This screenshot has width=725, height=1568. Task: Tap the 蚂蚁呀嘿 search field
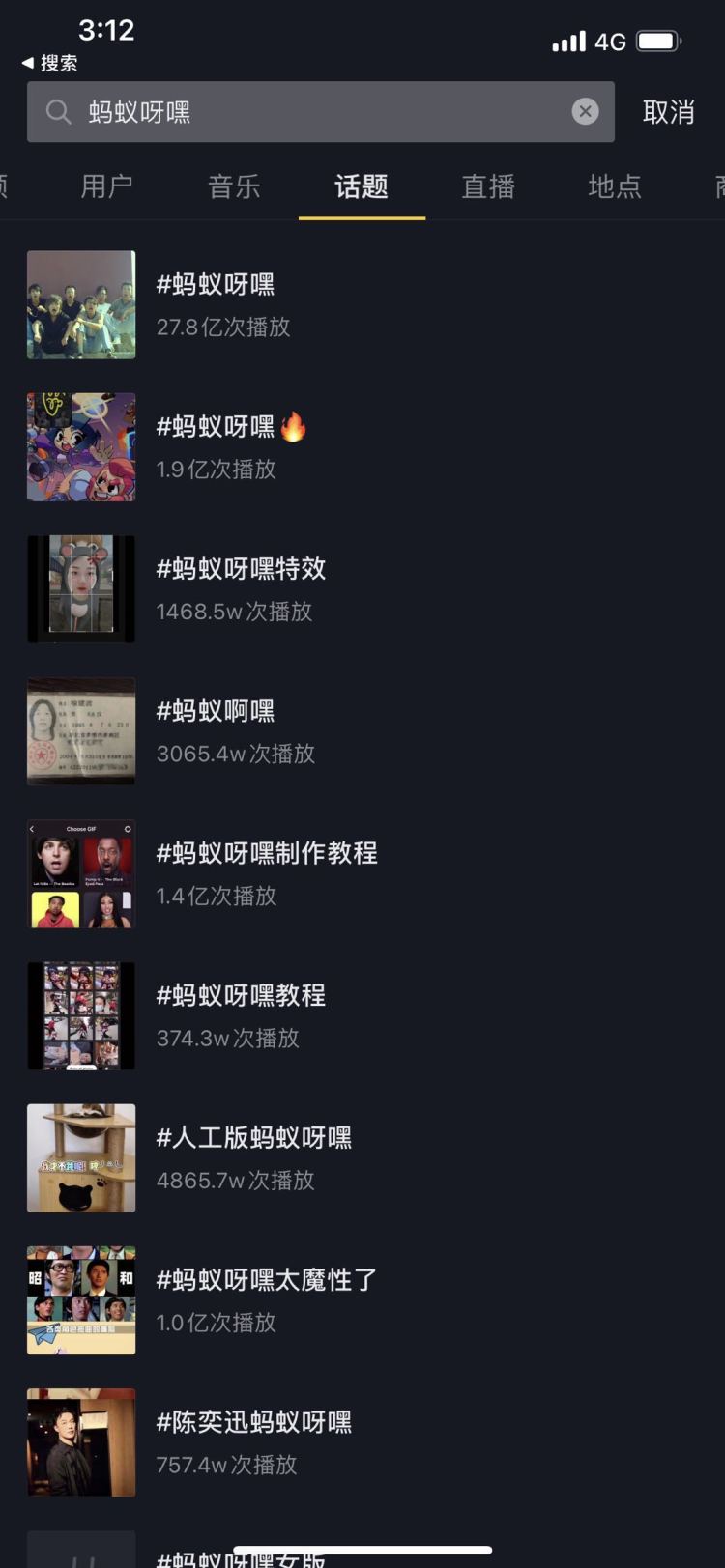click(x=309, y=112)
